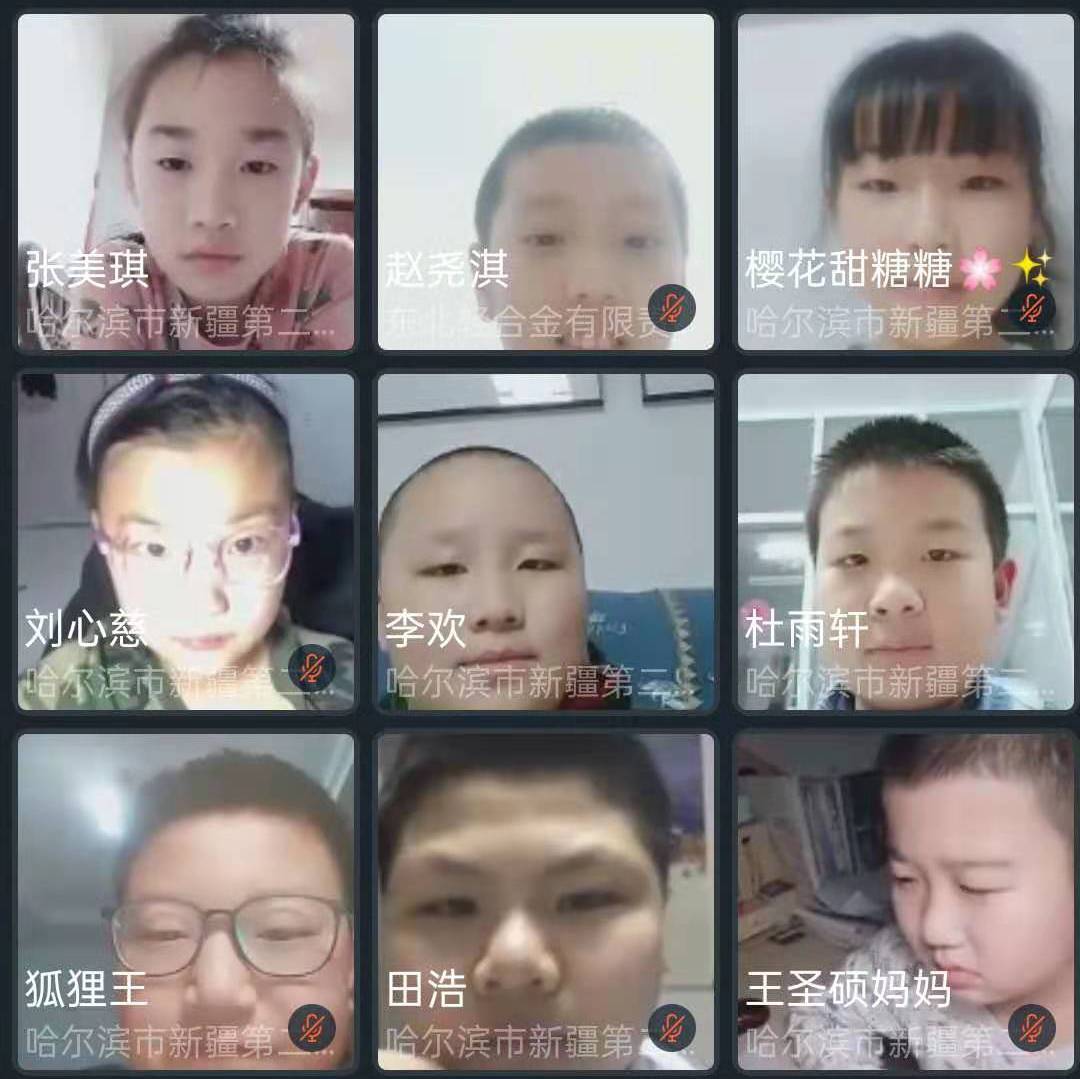This screenshot has width=1080, height=1079.
Task: Tap 杜雨轩's participant tile
Action: point(906,542)
